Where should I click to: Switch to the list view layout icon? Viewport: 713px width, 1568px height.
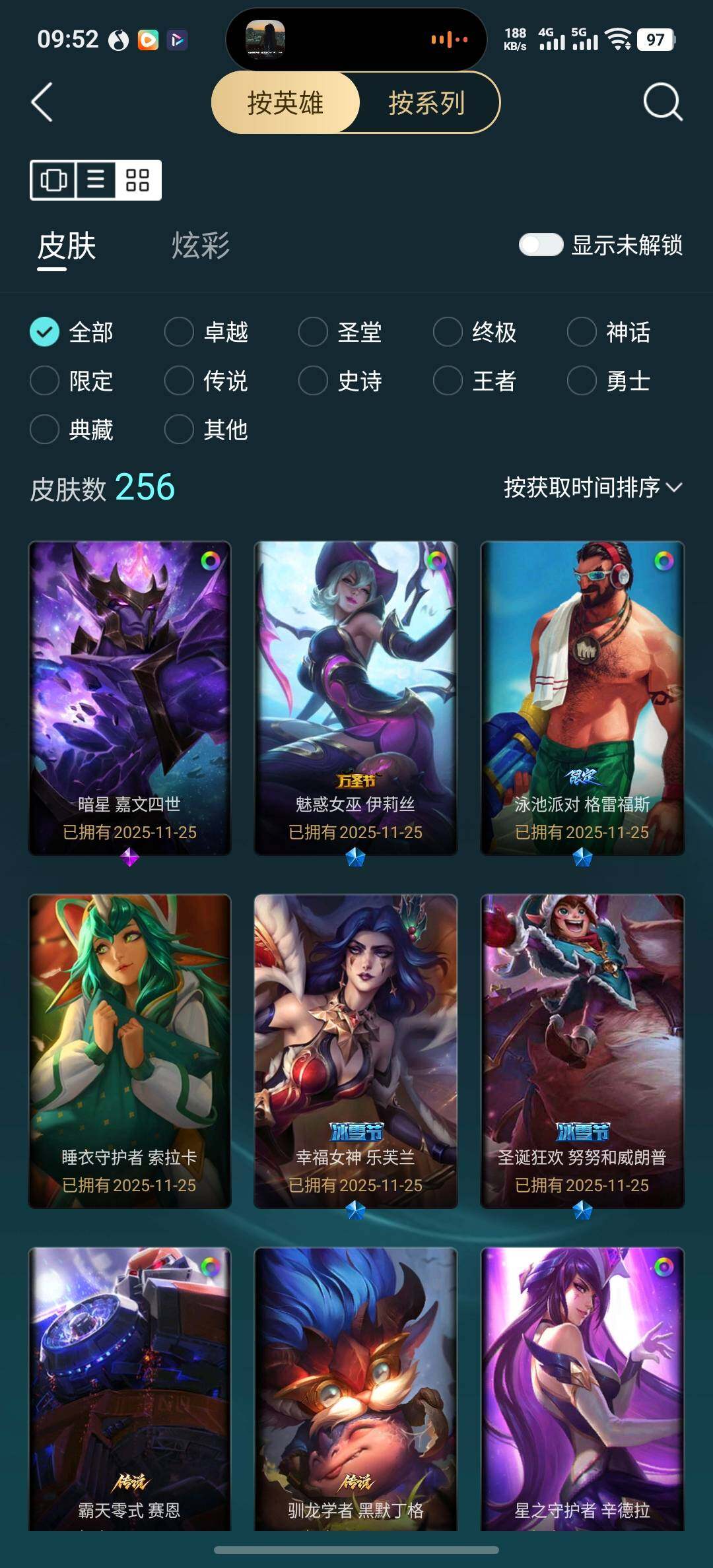pyautogui.click(x=96, y=180)
